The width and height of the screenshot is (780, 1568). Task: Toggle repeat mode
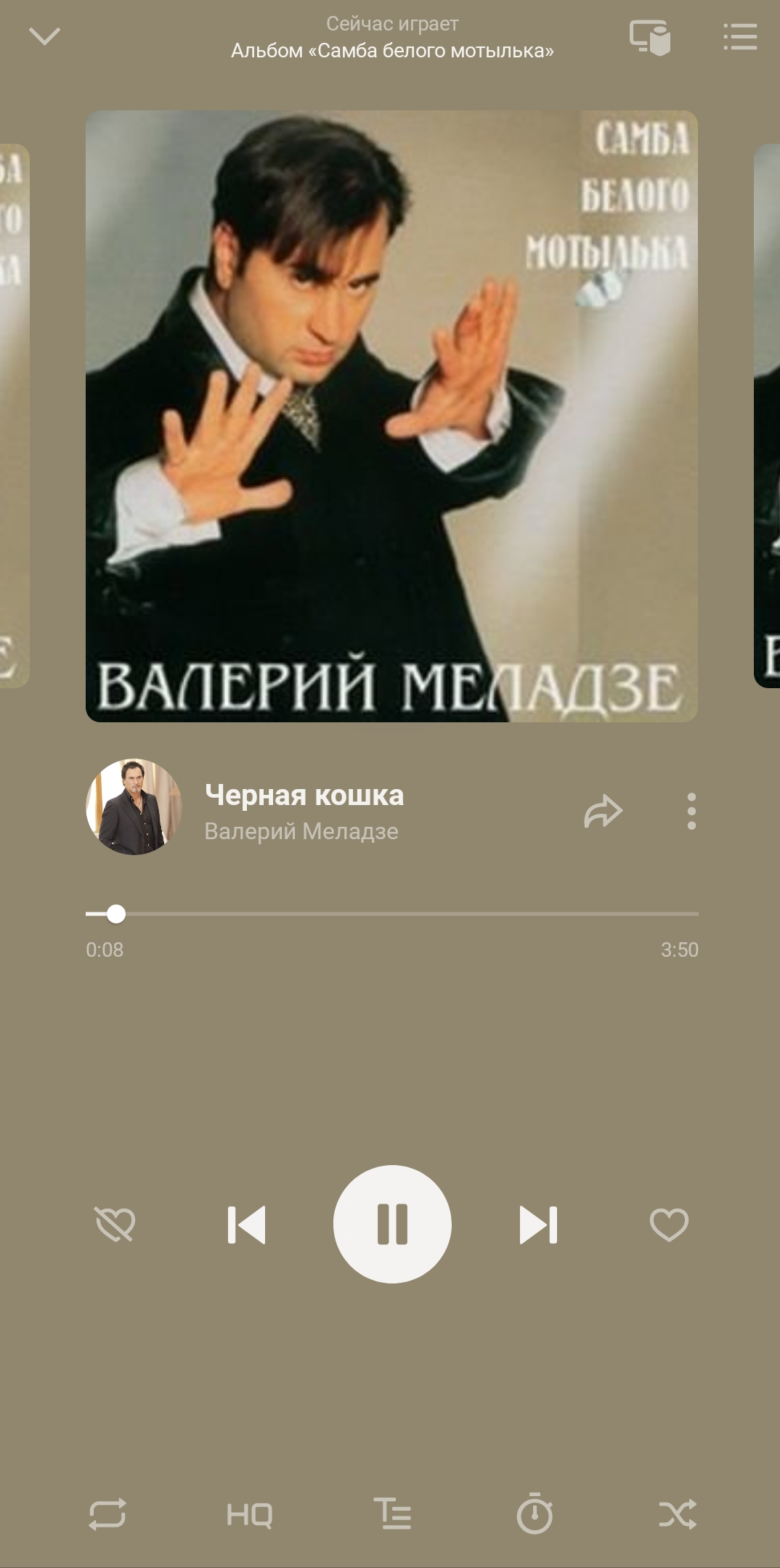click(x=107, y=1515)
